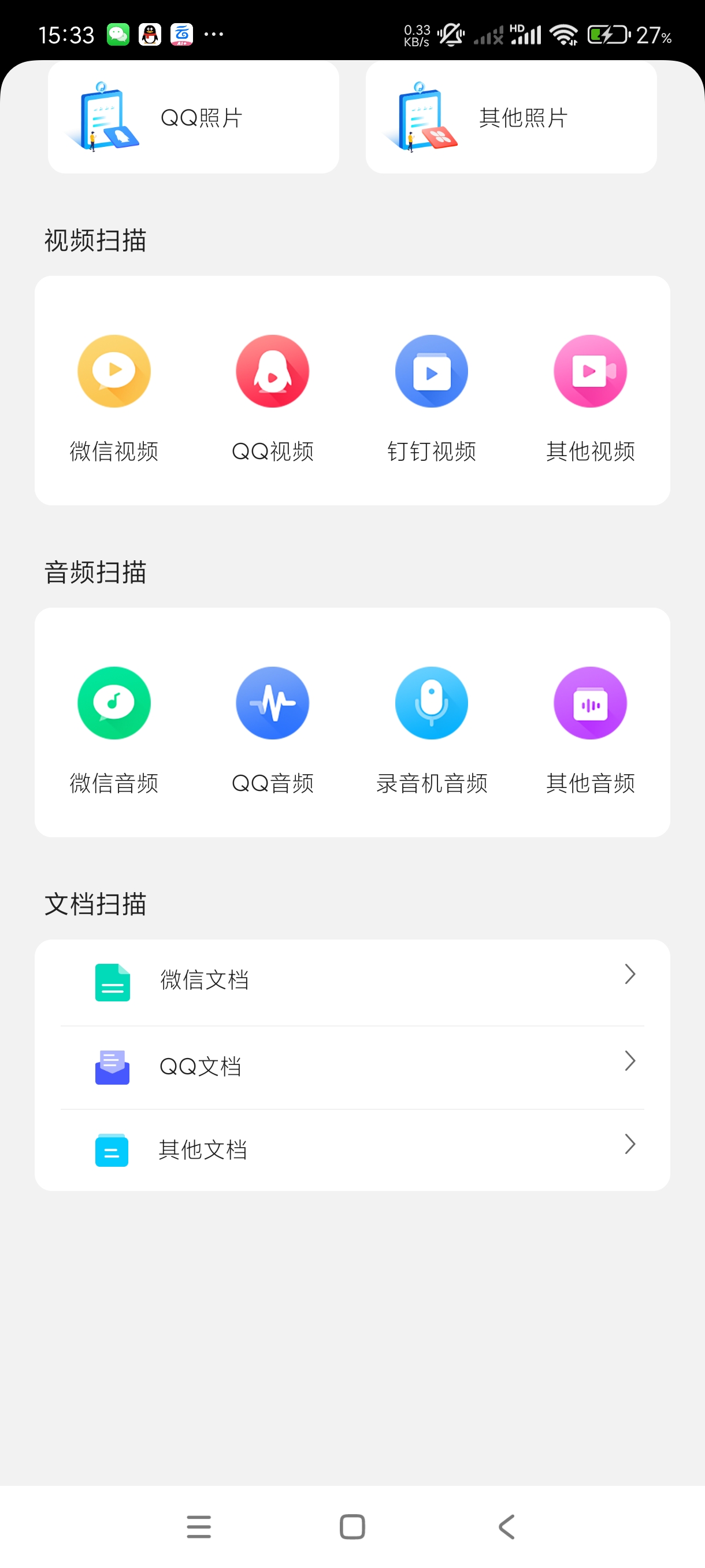This screenshot has width=705, height=1568.
Task: Go to QQ文档 scan
Action: tap(352, 1066)
